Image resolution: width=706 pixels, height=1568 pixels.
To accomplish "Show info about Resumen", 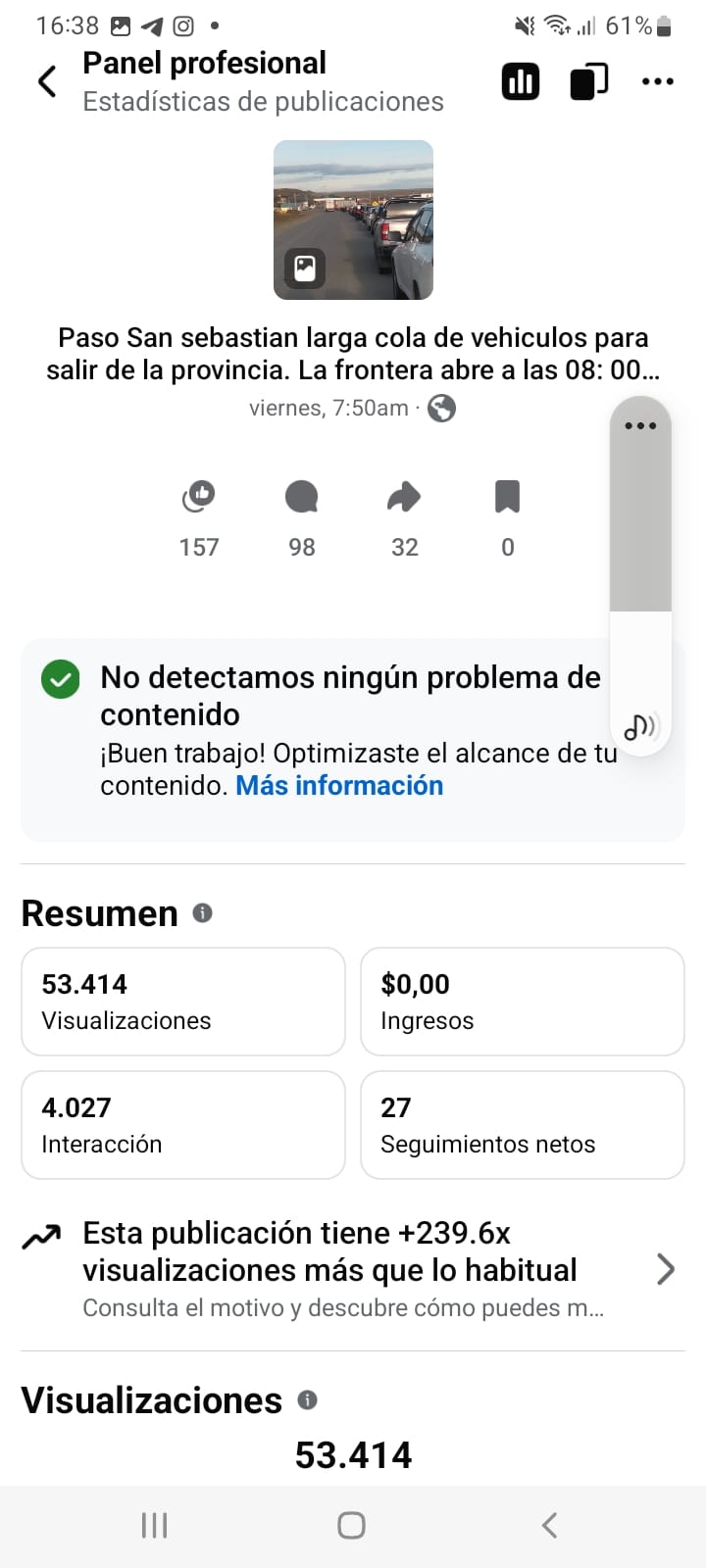I will click(203, 913).
